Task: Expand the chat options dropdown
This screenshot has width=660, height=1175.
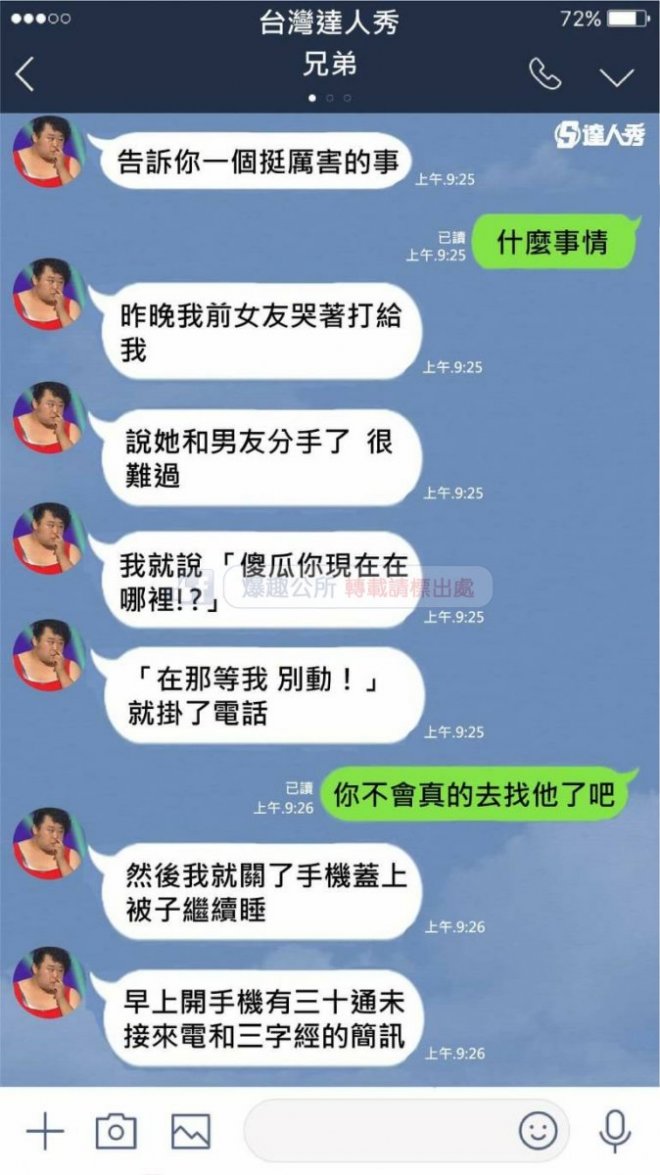Action: [x=616, y=77]
